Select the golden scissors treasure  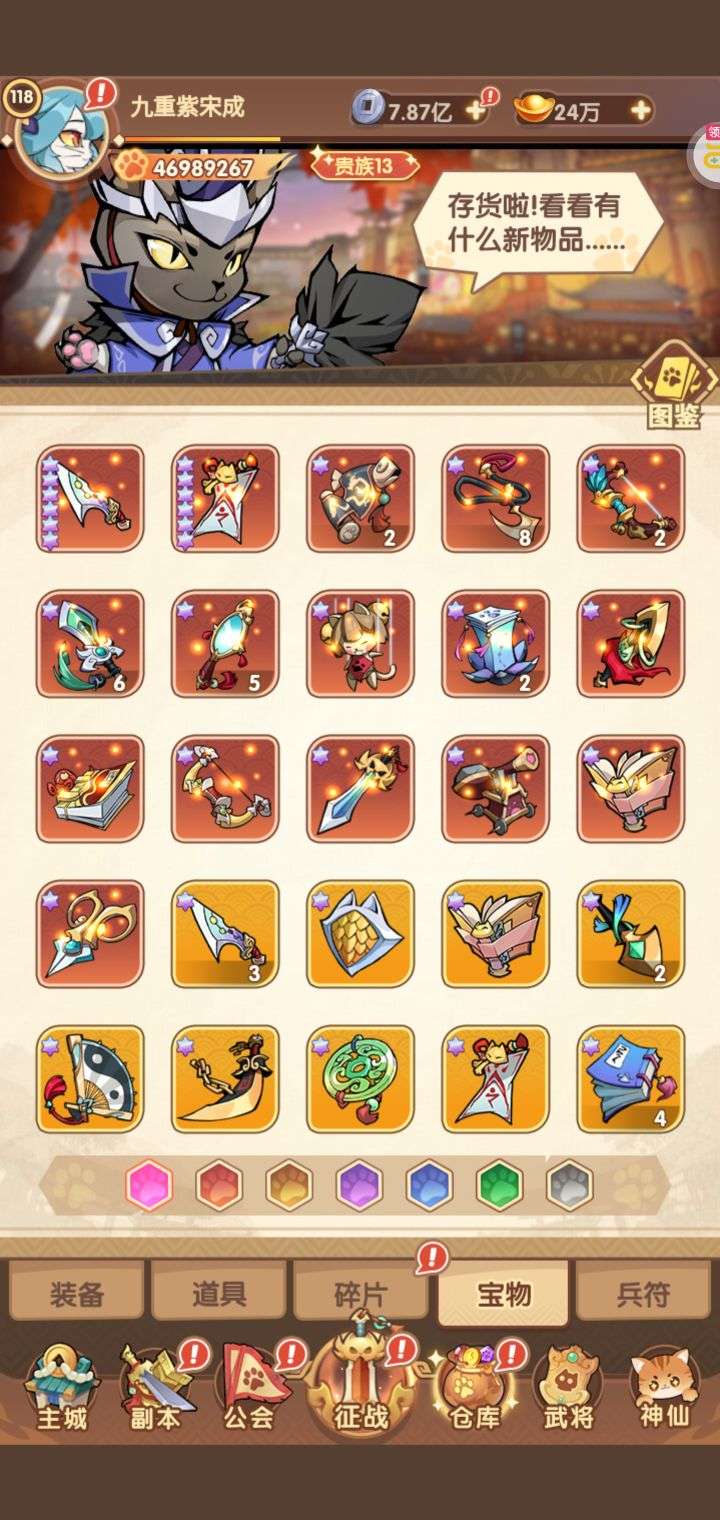click(x=90, y=934)
